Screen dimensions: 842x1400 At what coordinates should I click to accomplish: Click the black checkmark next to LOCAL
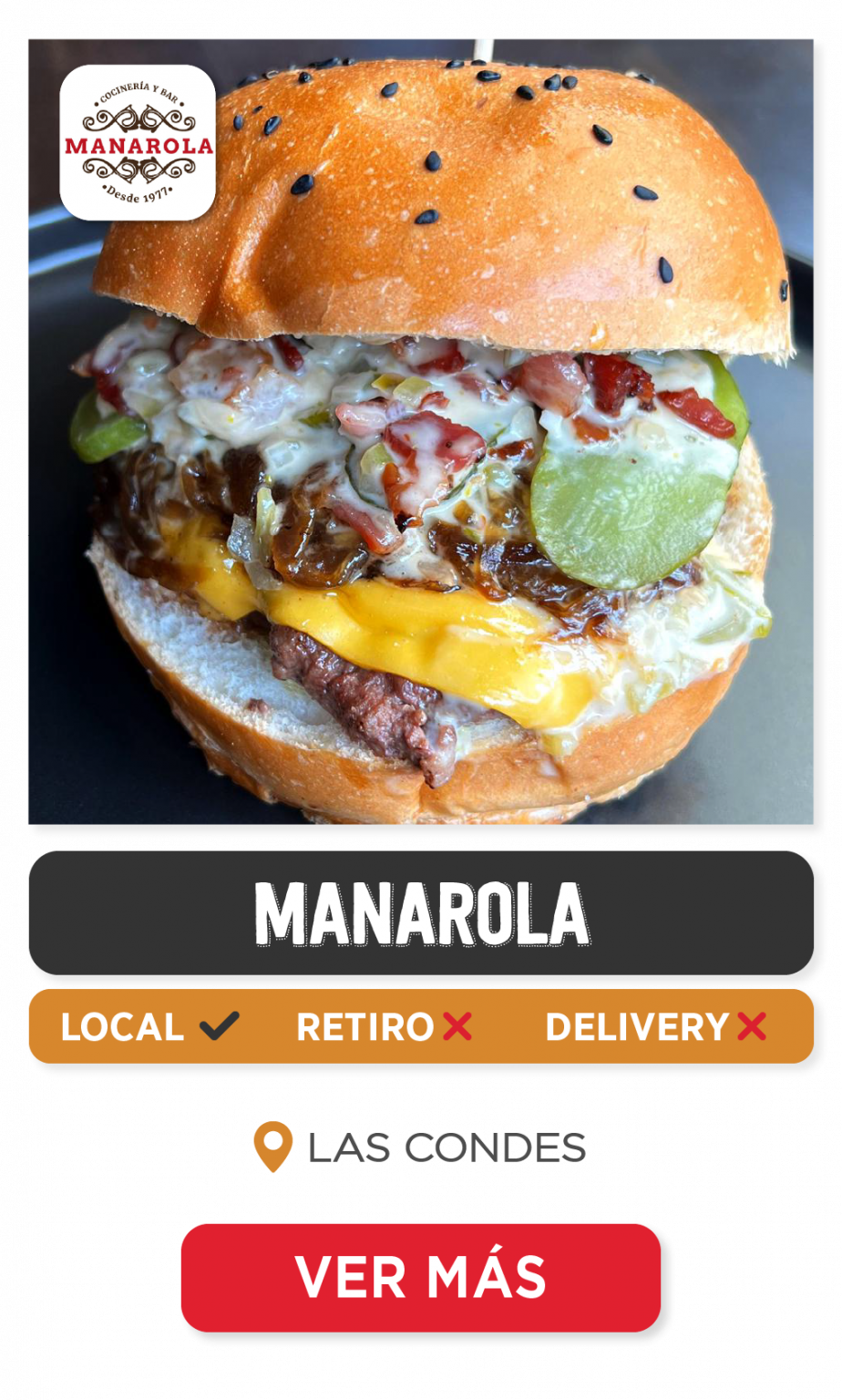(217, 1026)
